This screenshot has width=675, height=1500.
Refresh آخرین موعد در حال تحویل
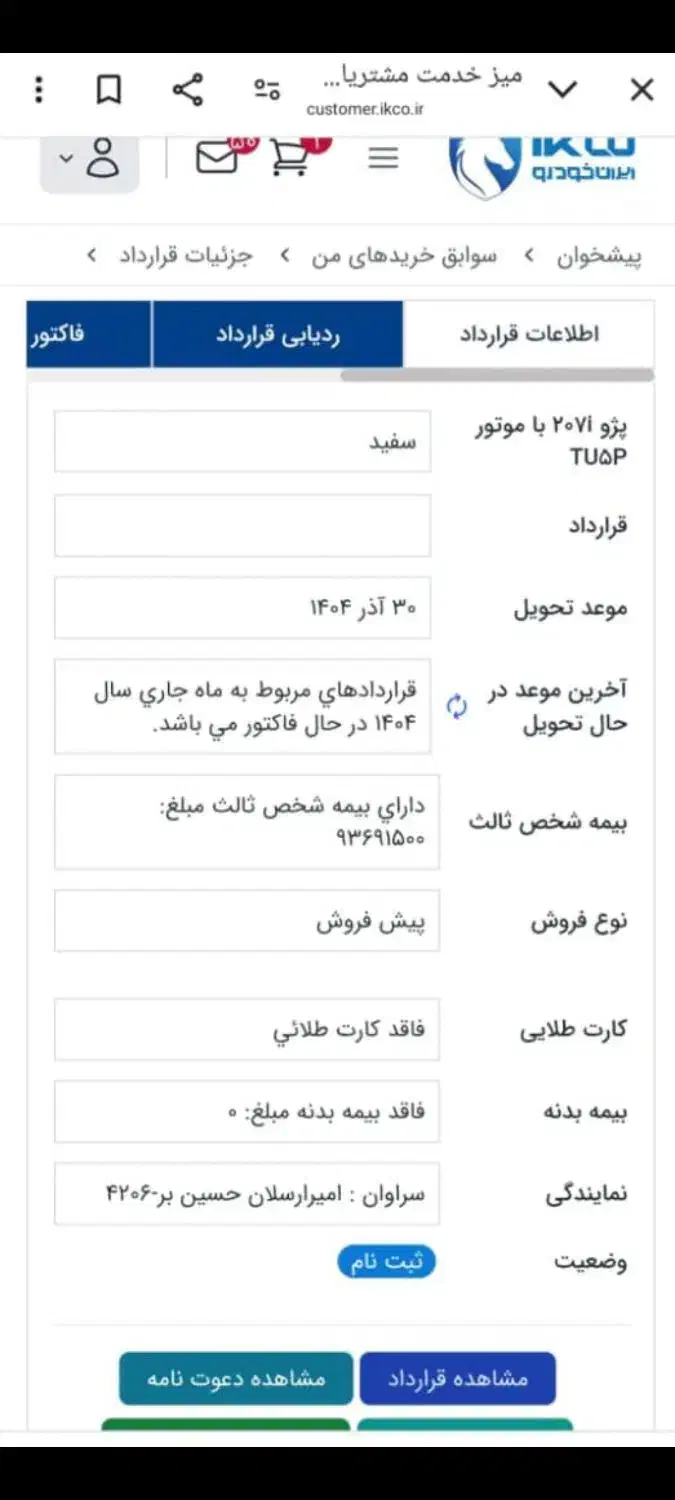click(x=457, y=706)
